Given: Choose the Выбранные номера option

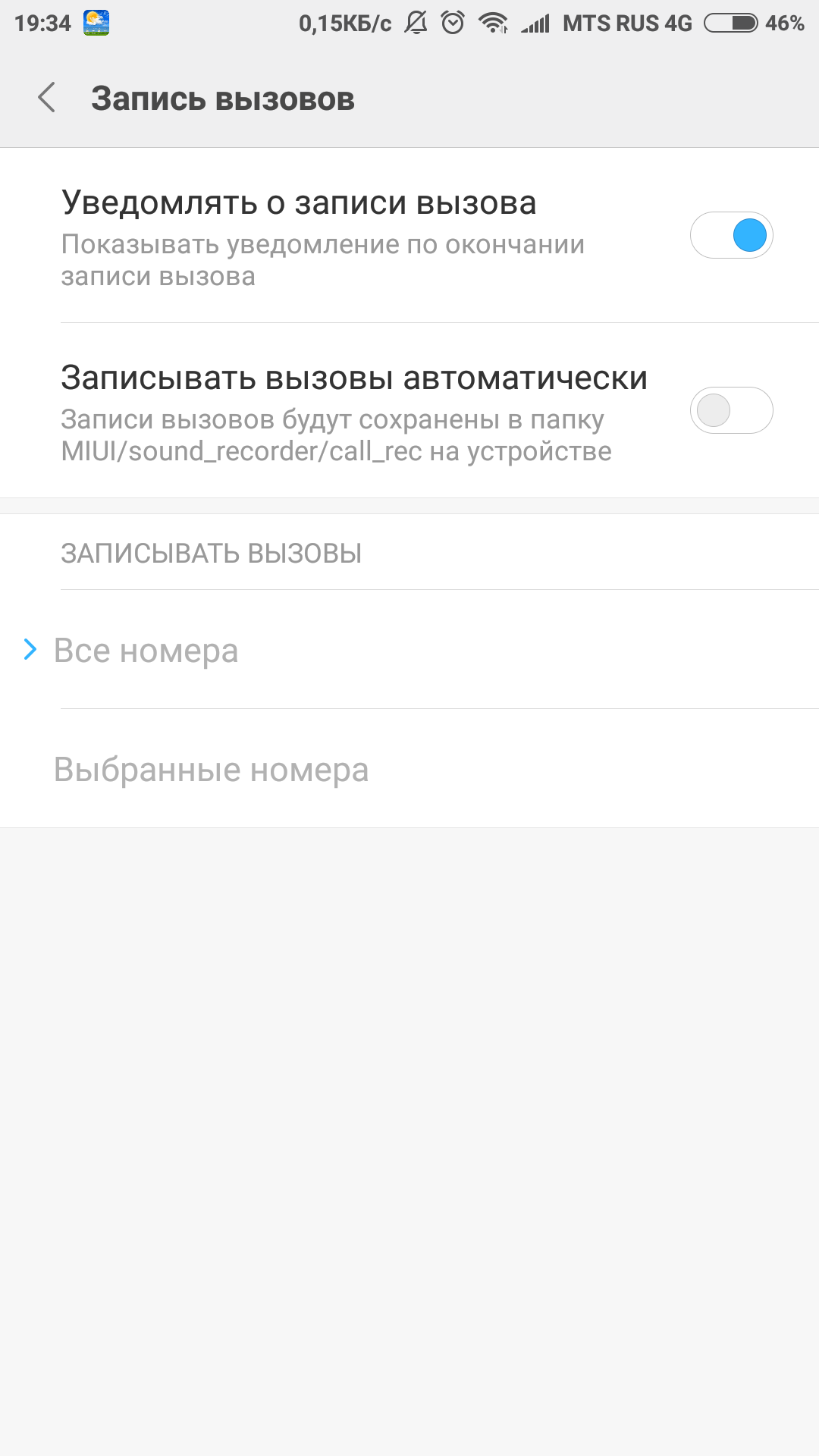Looking at the screenshot, I should (212, 770).
